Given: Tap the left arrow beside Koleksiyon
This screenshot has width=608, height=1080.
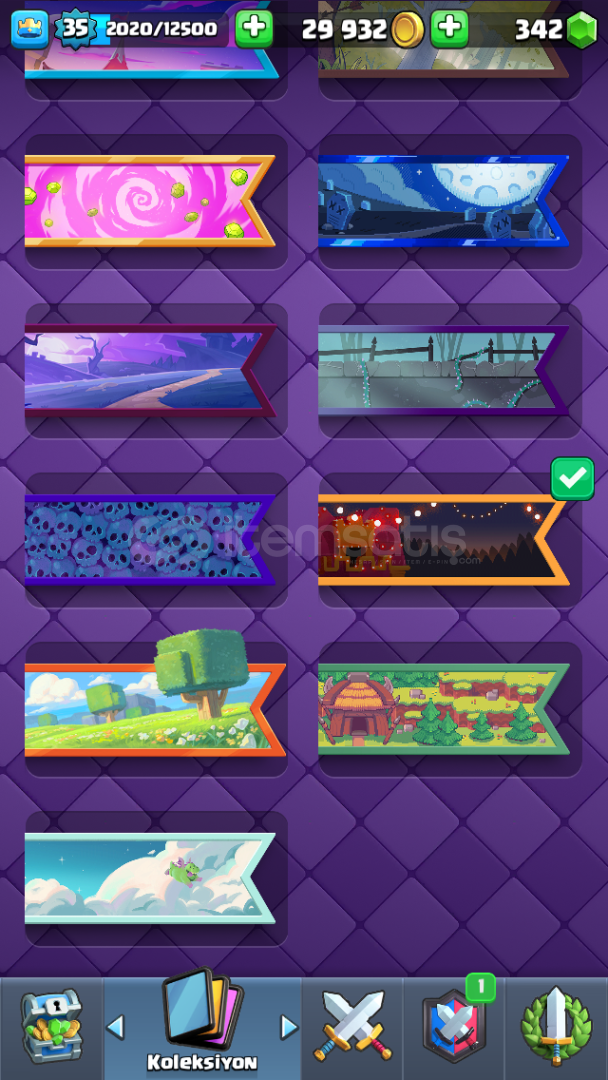Looking at the screenshot, I should 116,1028.
